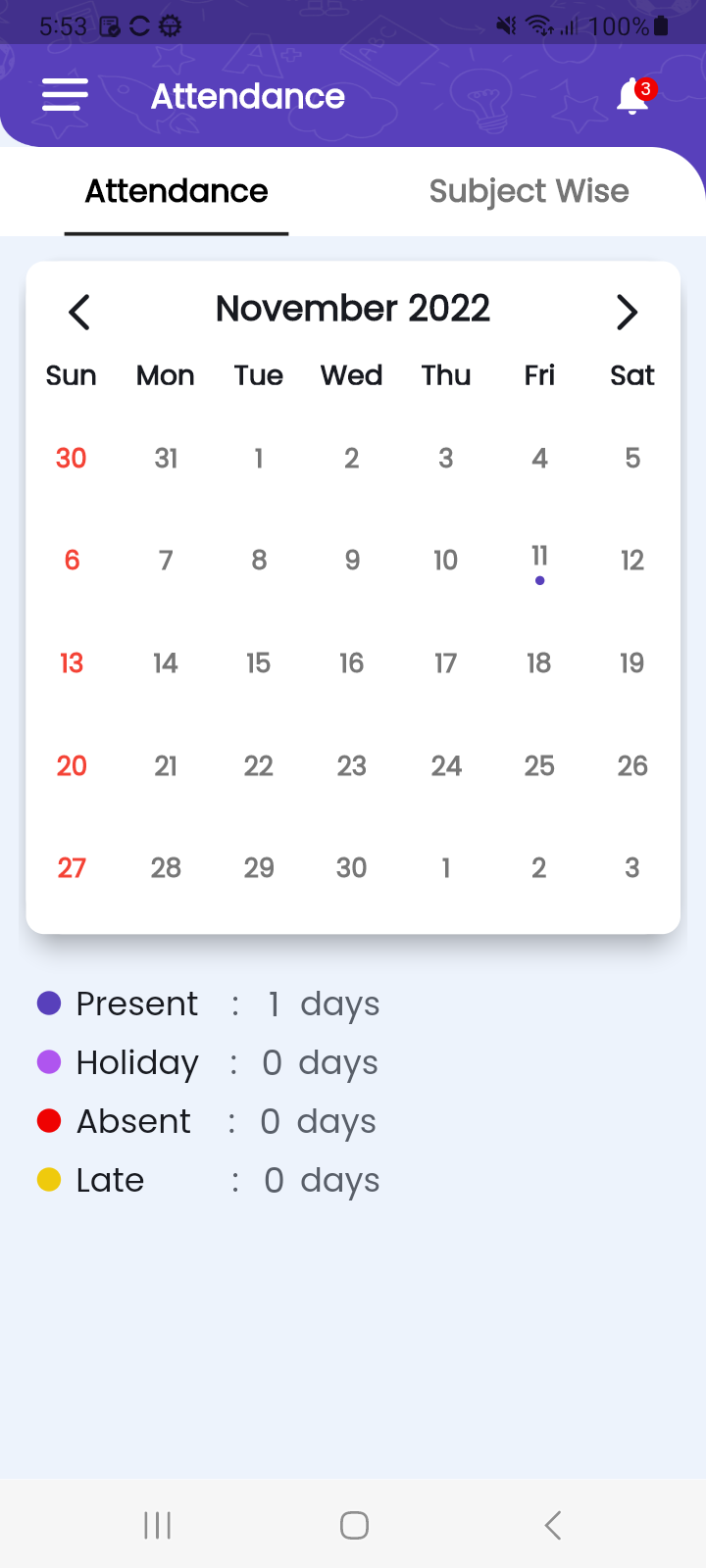Choose Sunday November 20

tap(72, 765)
